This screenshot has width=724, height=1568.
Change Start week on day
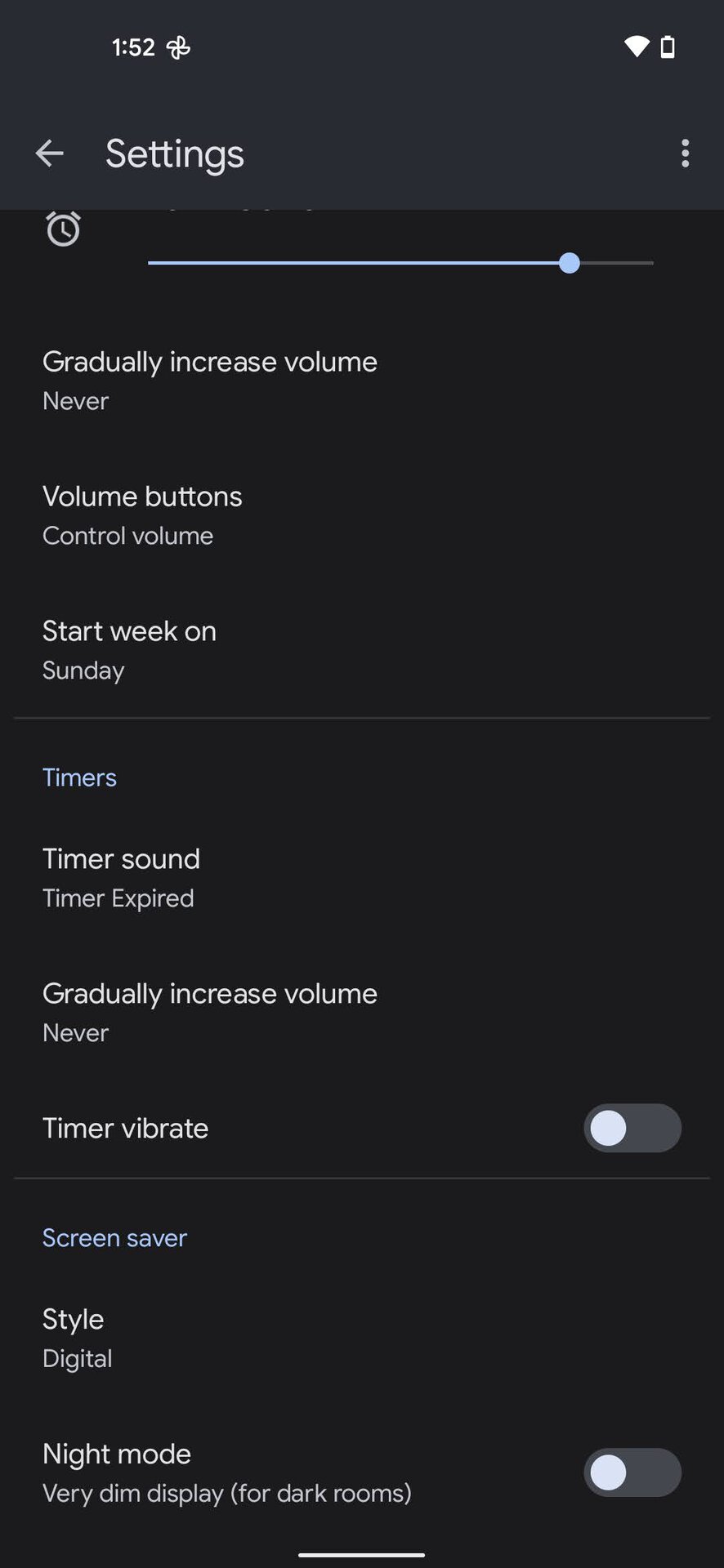coord(129,649)
